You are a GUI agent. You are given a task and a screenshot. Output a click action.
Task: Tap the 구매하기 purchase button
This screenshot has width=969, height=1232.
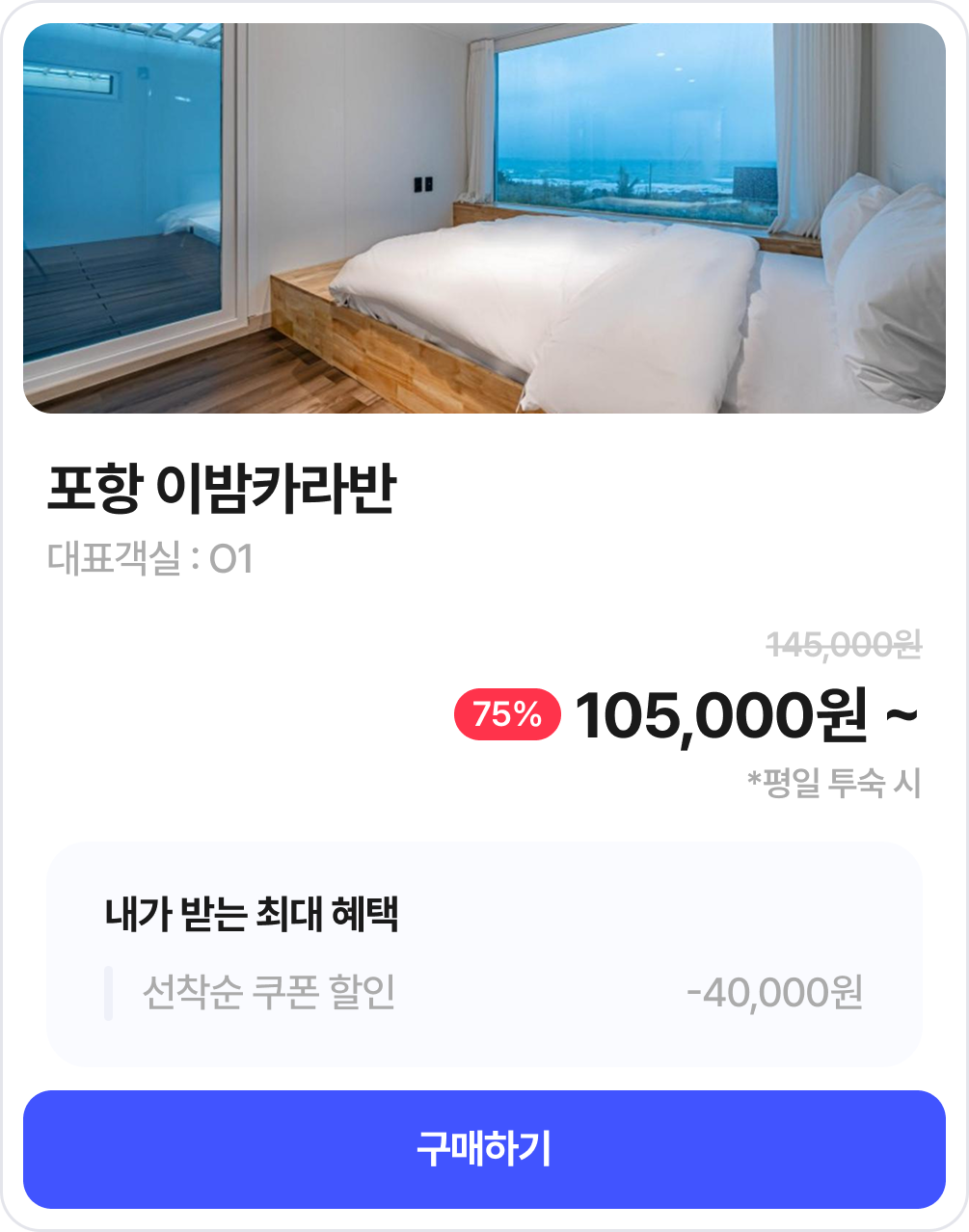(x=484, y=1149)
